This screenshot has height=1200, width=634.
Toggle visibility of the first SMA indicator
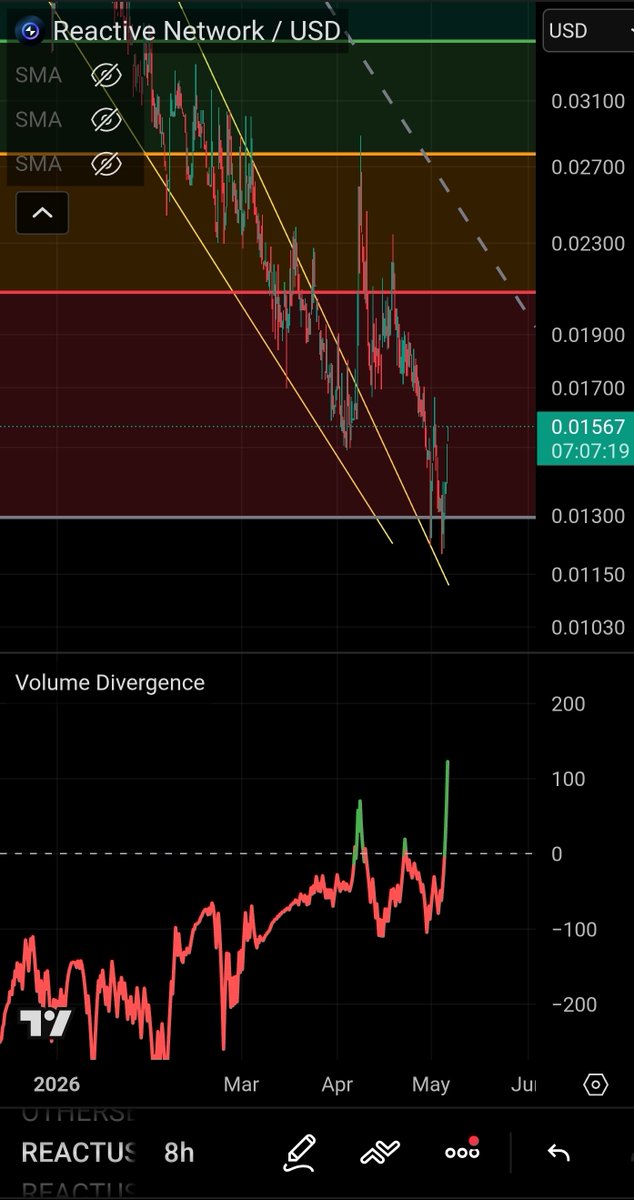[106, 76]
